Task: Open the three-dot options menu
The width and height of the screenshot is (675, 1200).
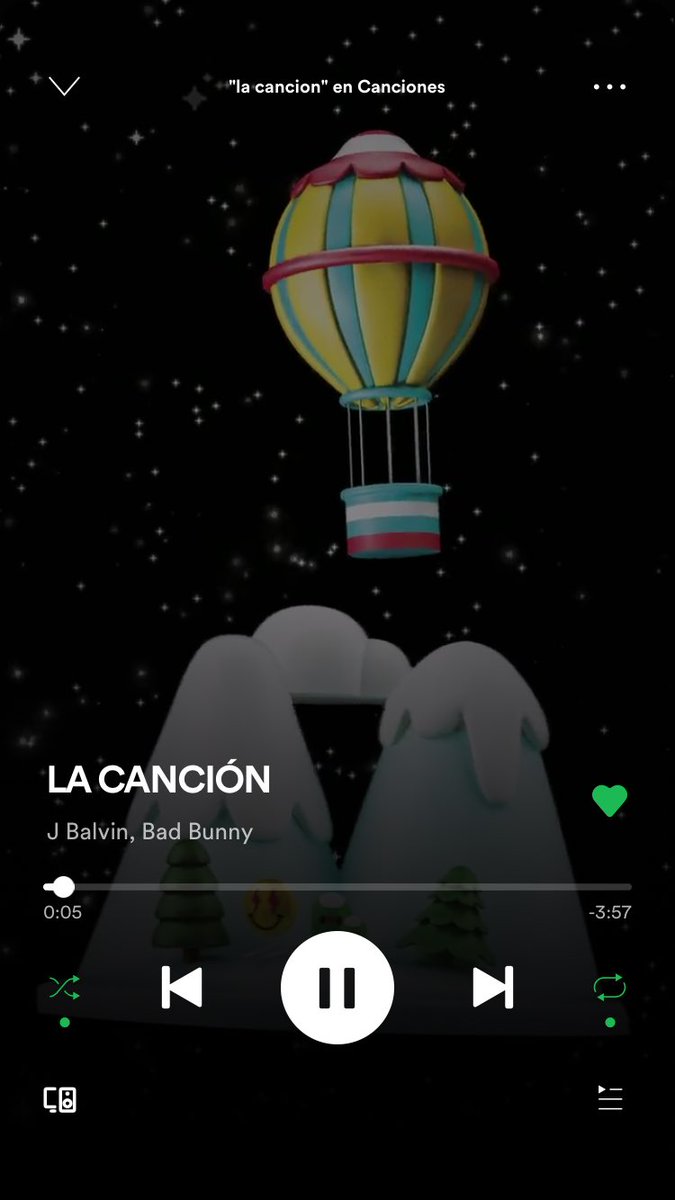Action: [609, 87]
